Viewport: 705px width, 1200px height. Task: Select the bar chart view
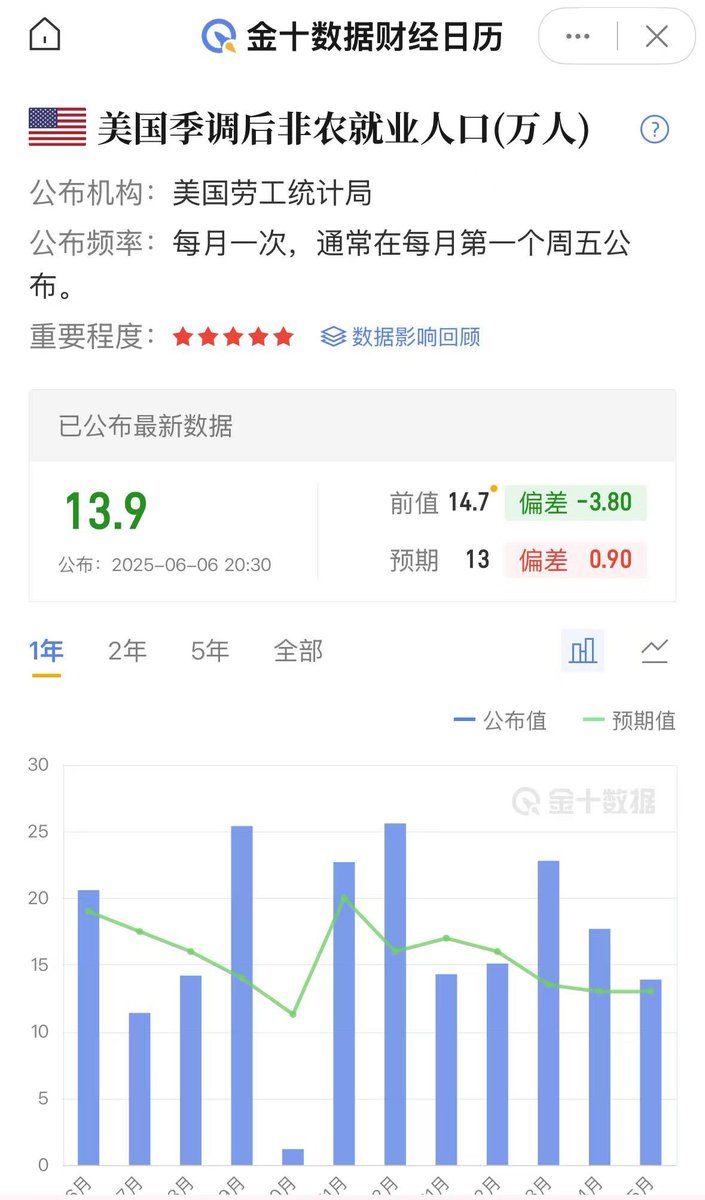[583, 651]
